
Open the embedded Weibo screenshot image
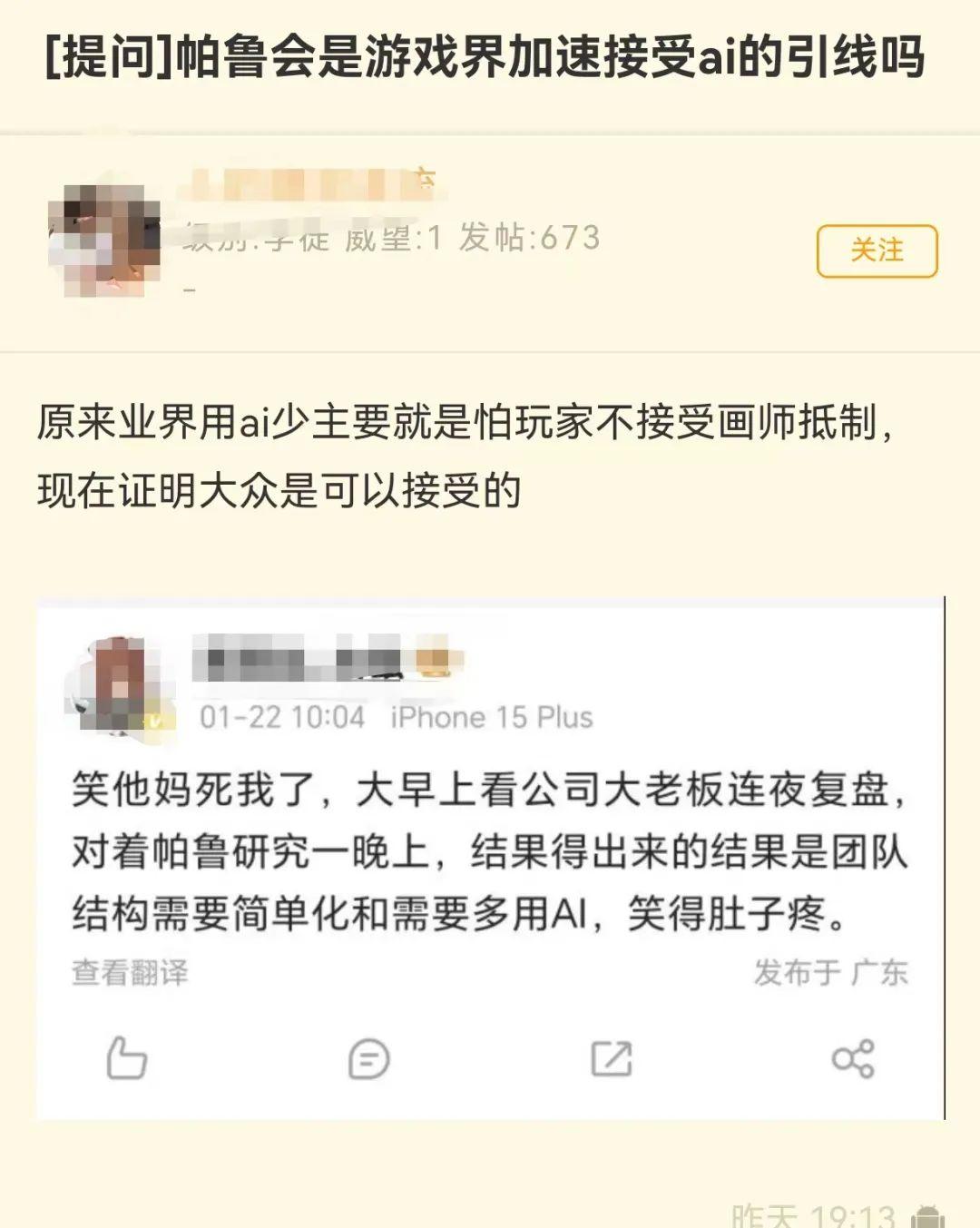click(x=490, y=858)
